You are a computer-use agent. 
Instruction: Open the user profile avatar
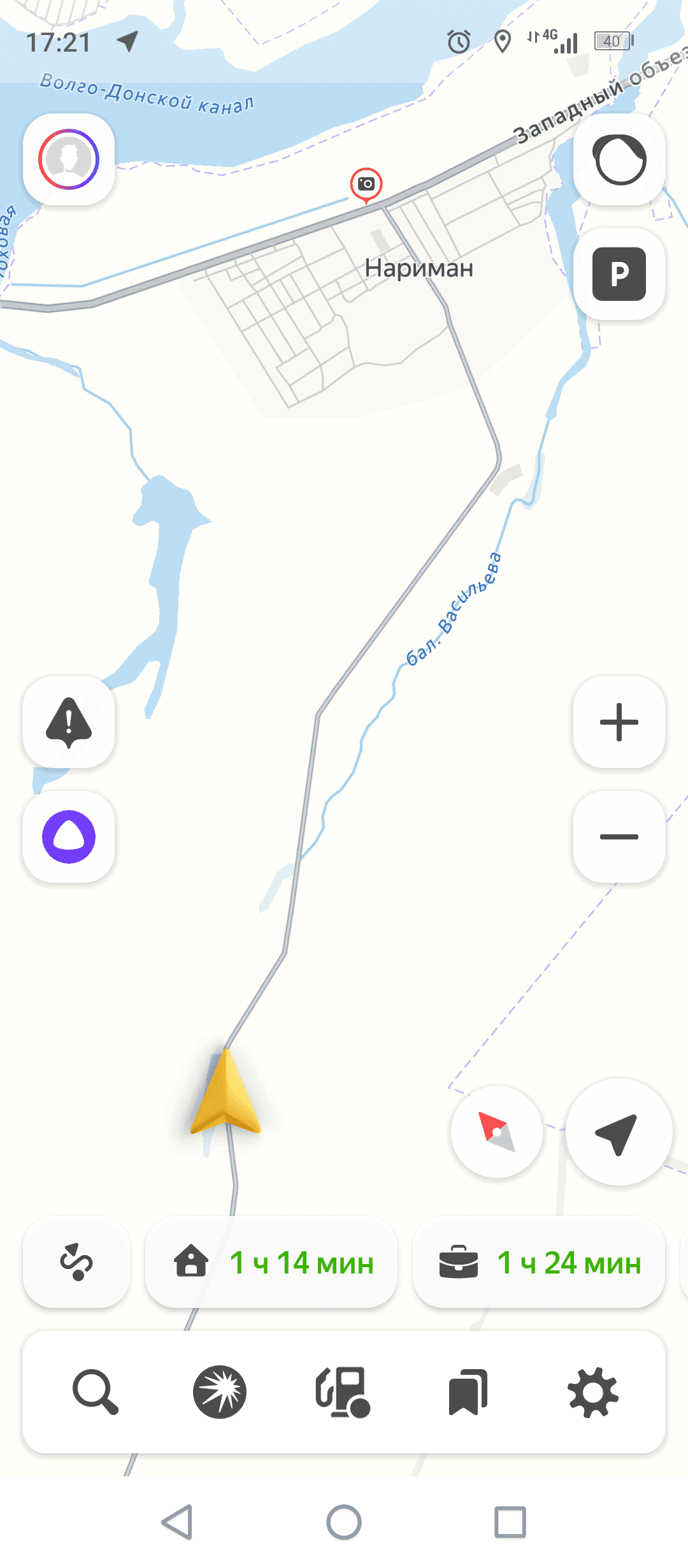tap(69, 159)
